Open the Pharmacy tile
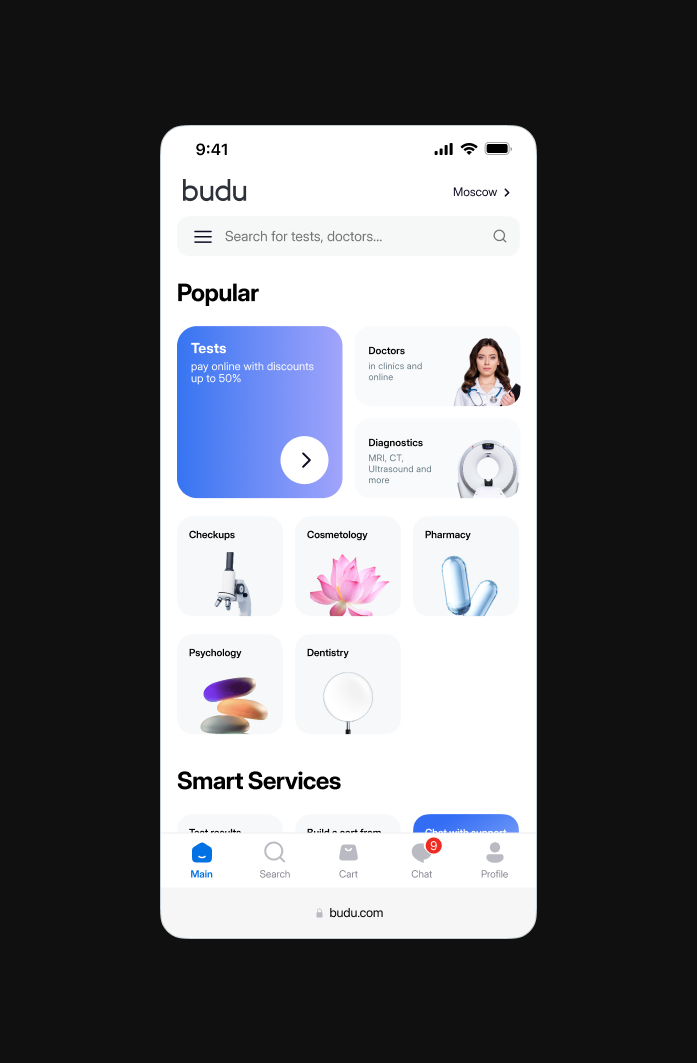This screenshot has height=1063, width=697. coord(466,566)
